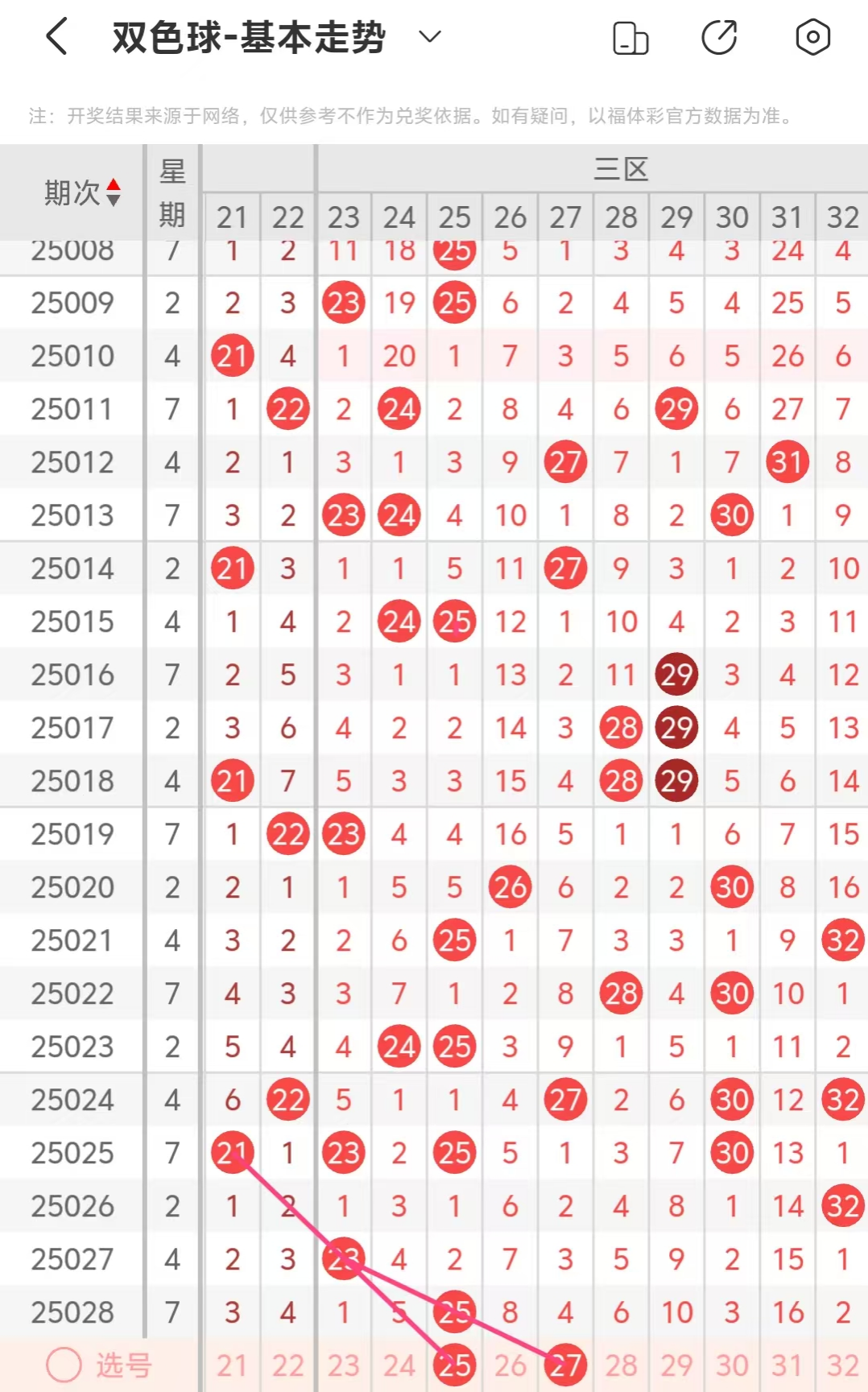868x1392 pixels.
Task: Select number 22 in the 选号 row
Action: pos(287,1365)
